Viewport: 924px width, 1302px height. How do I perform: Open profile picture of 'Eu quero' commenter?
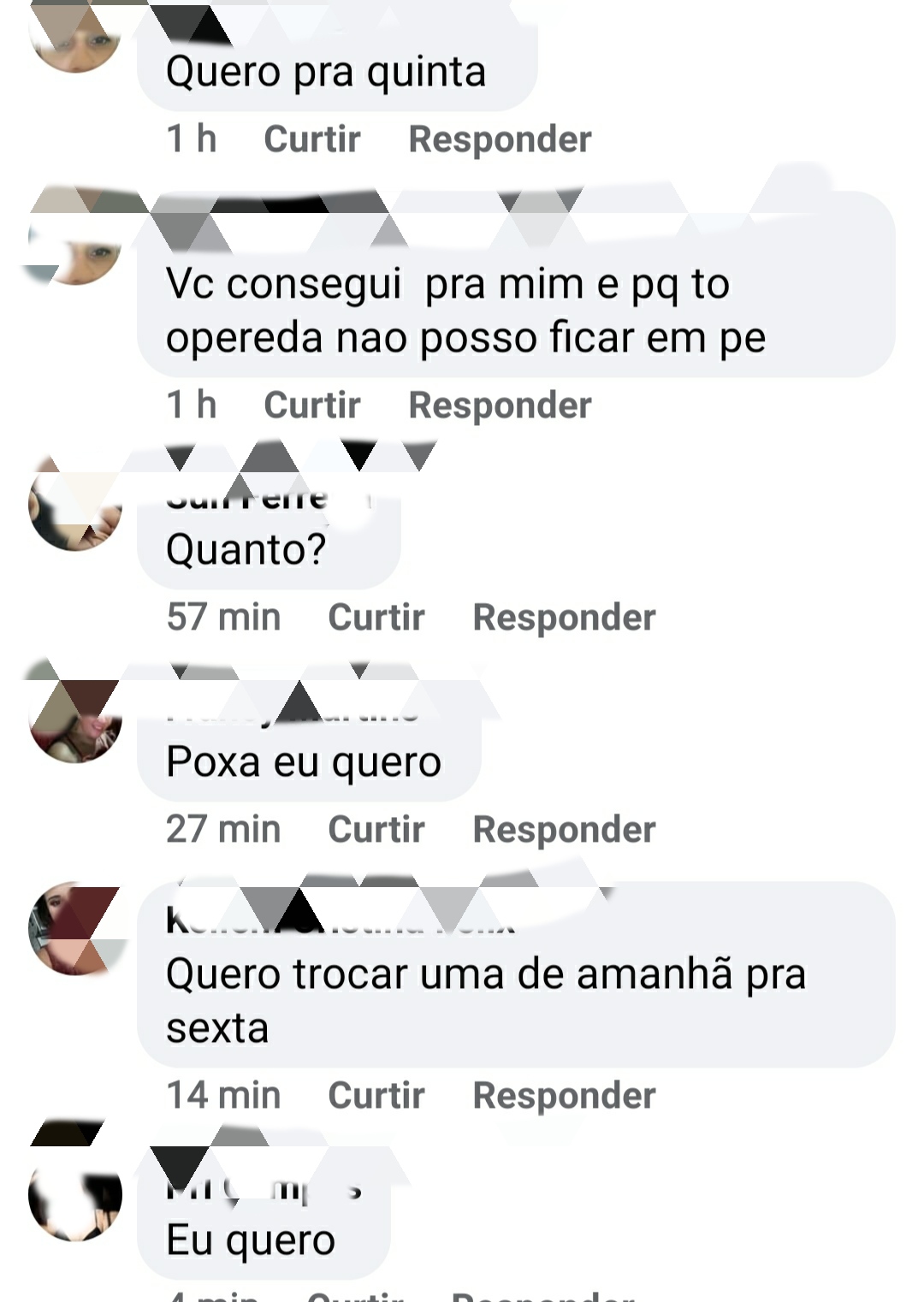[x=75, y=1195]
